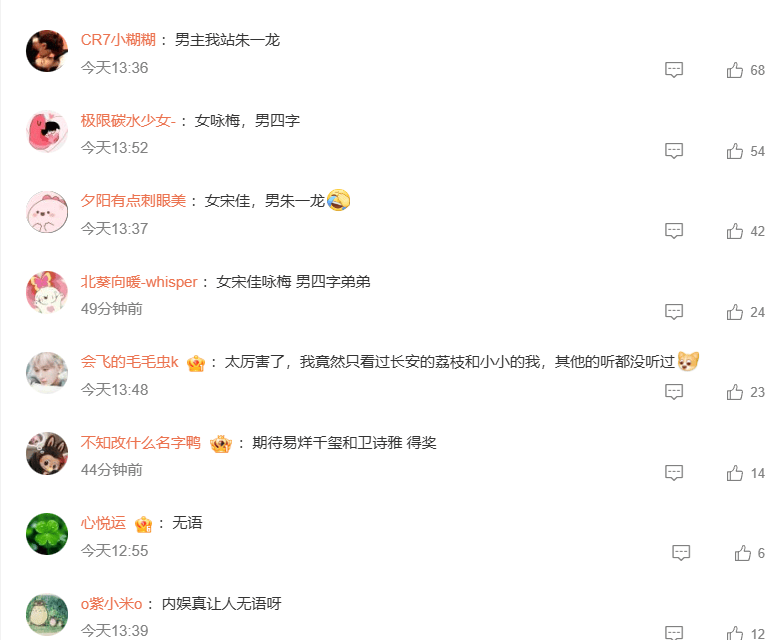This screenshot has height=640, width=774.
Task: Open the profile of 北葵向暖-whisper
Action: [139, 282]
